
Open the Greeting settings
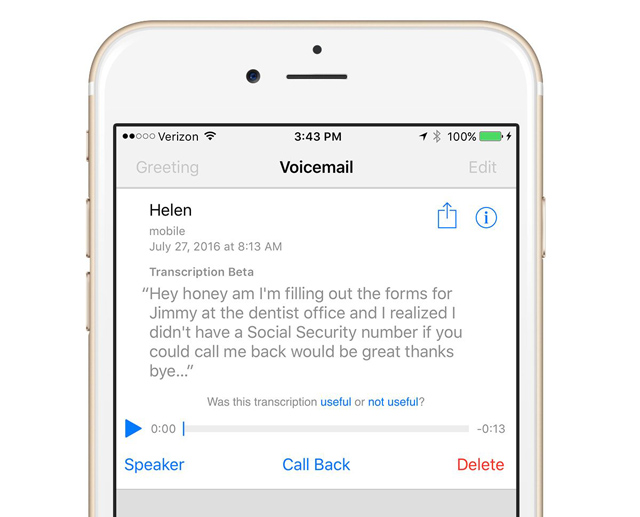[x=167, y=167]
